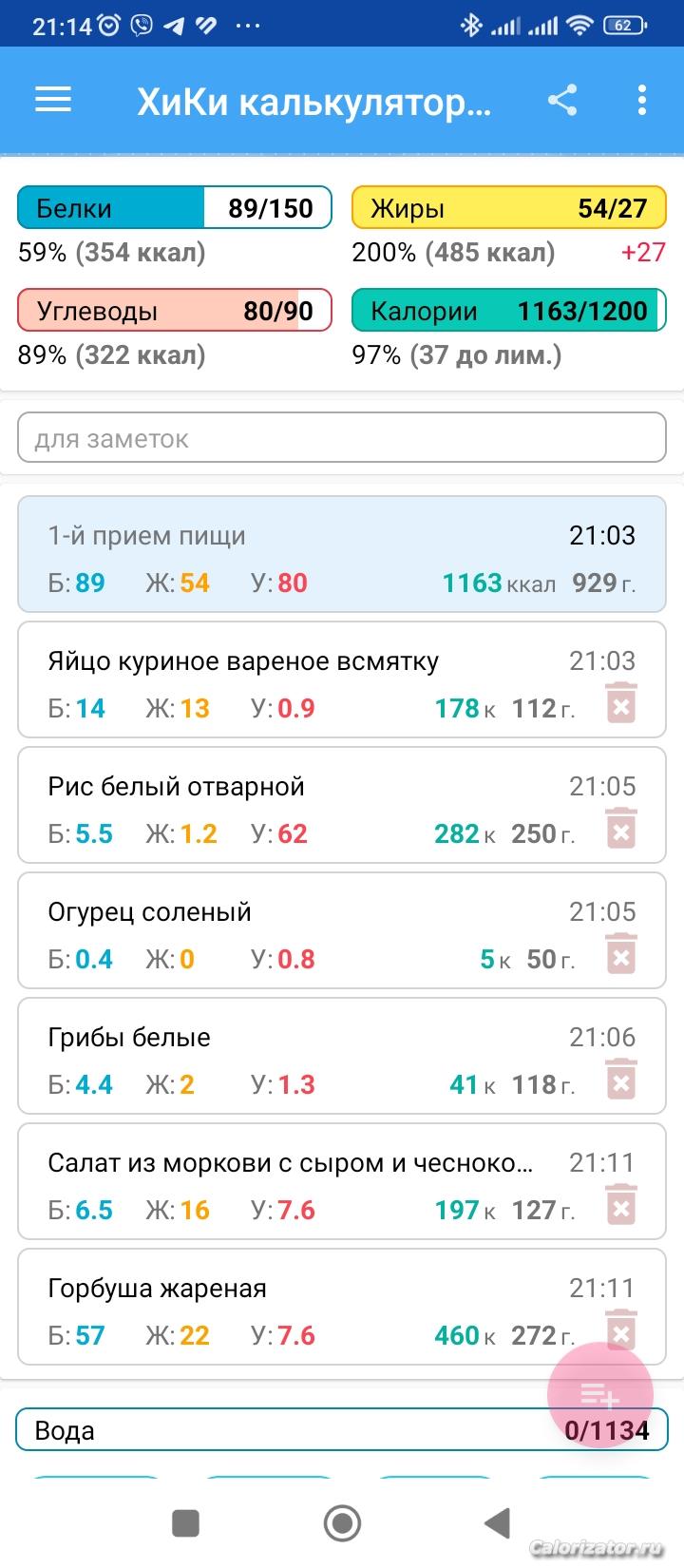This screenshot has width=684, height=1568.
Task: Open the hamburger drawer menu
Action: click(x=53, y=100)
